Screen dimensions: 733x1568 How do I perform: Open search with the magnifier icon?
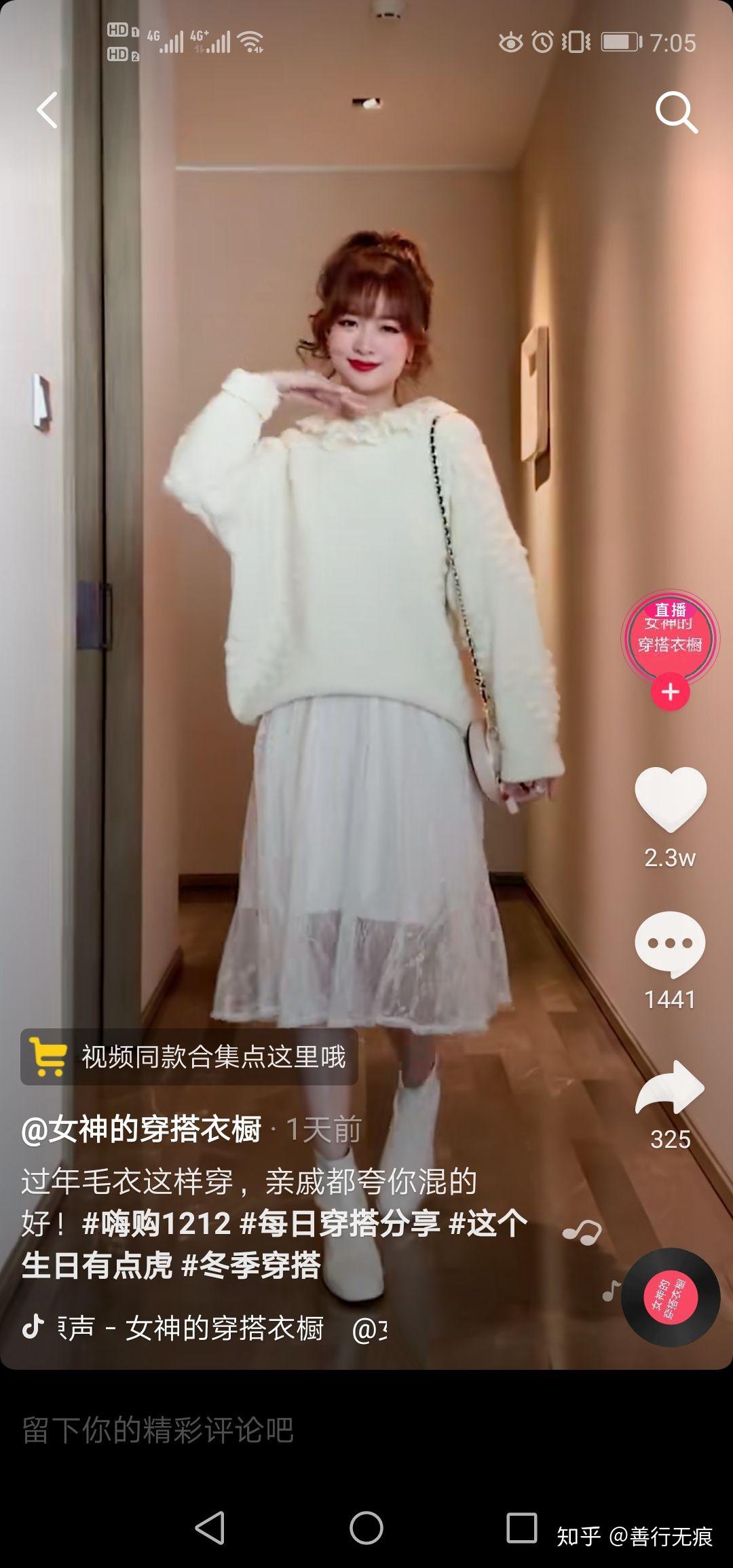point(676,112)
